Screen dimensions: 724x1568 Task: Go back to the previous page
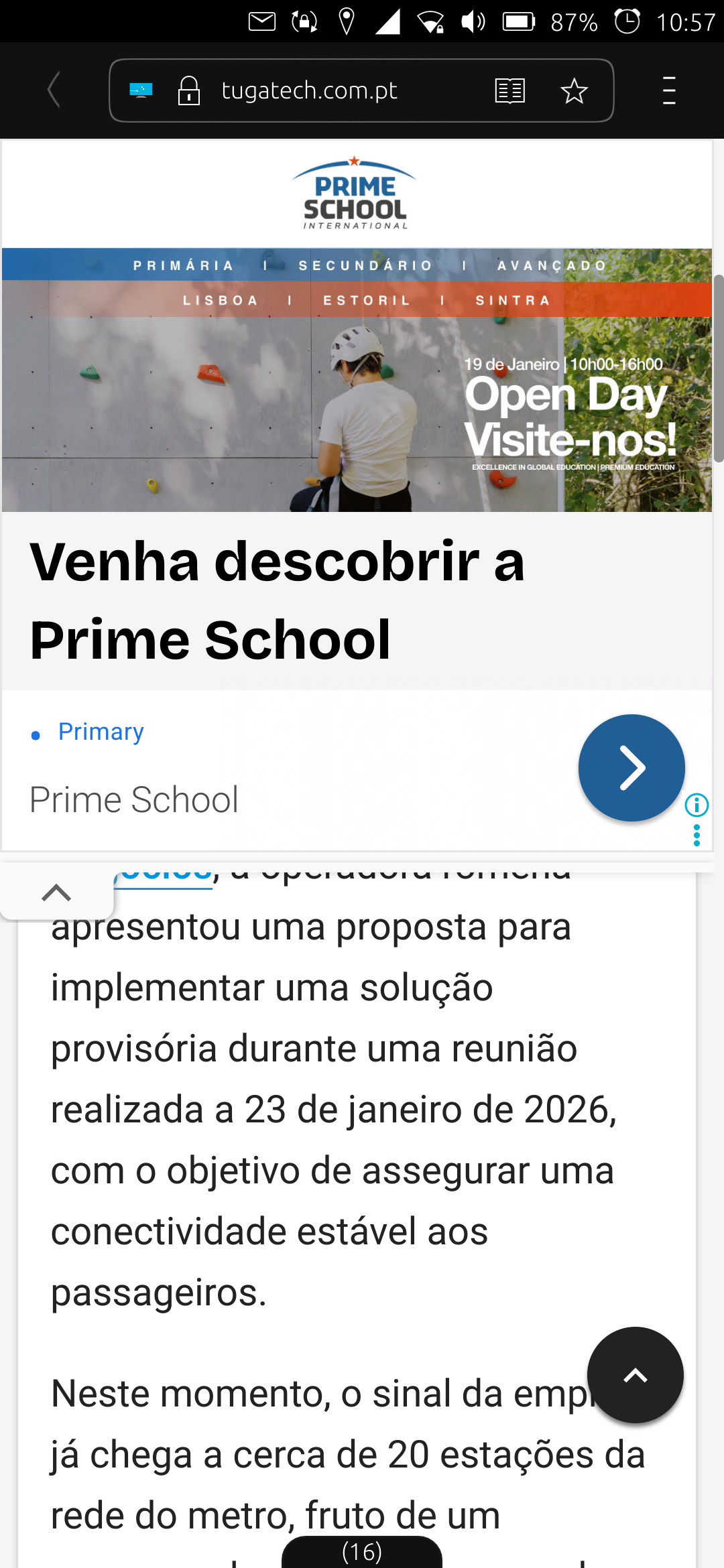(x=54, y=90)
